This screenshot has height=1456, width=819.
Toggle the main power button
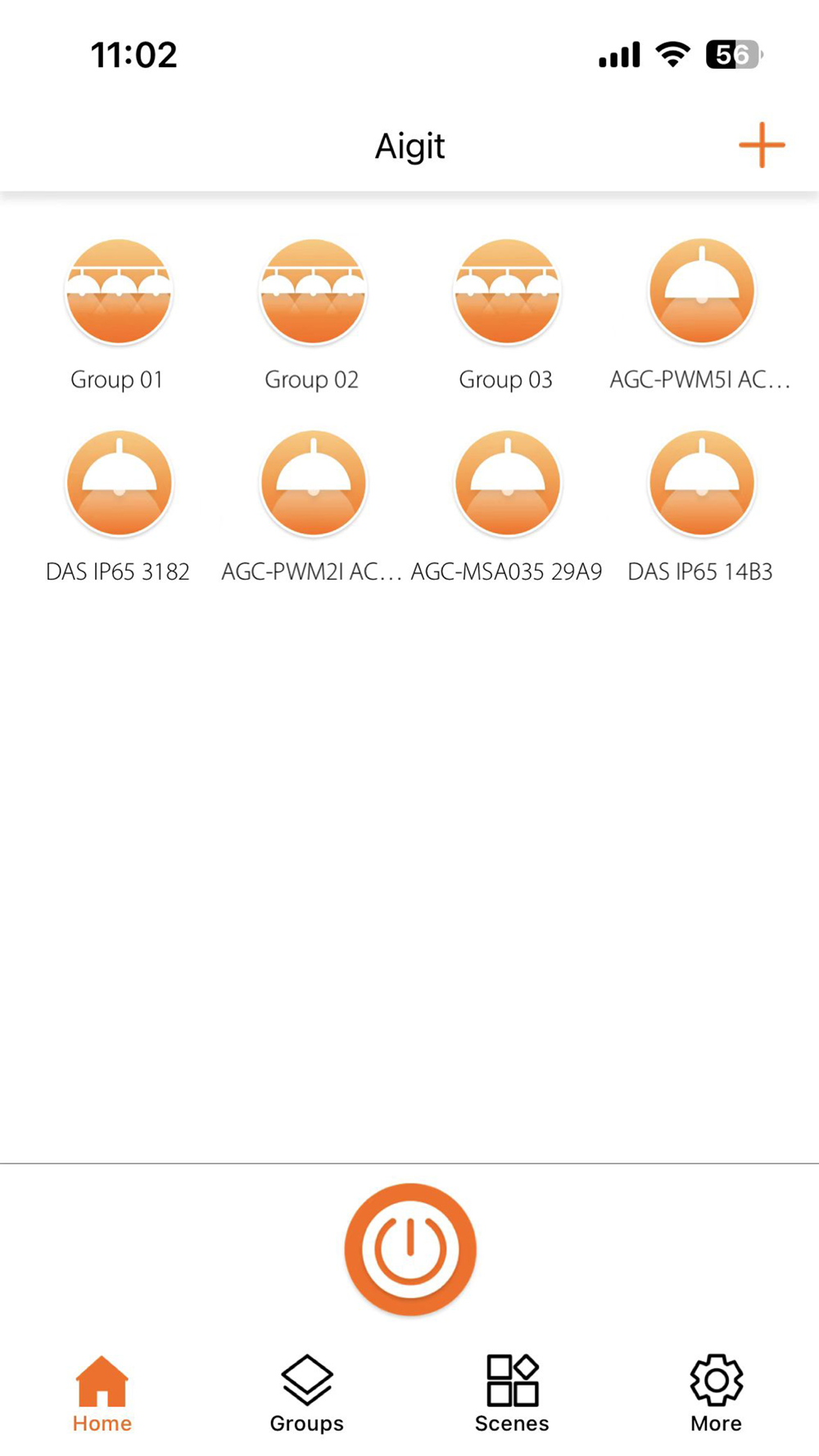coord(410,1250)
